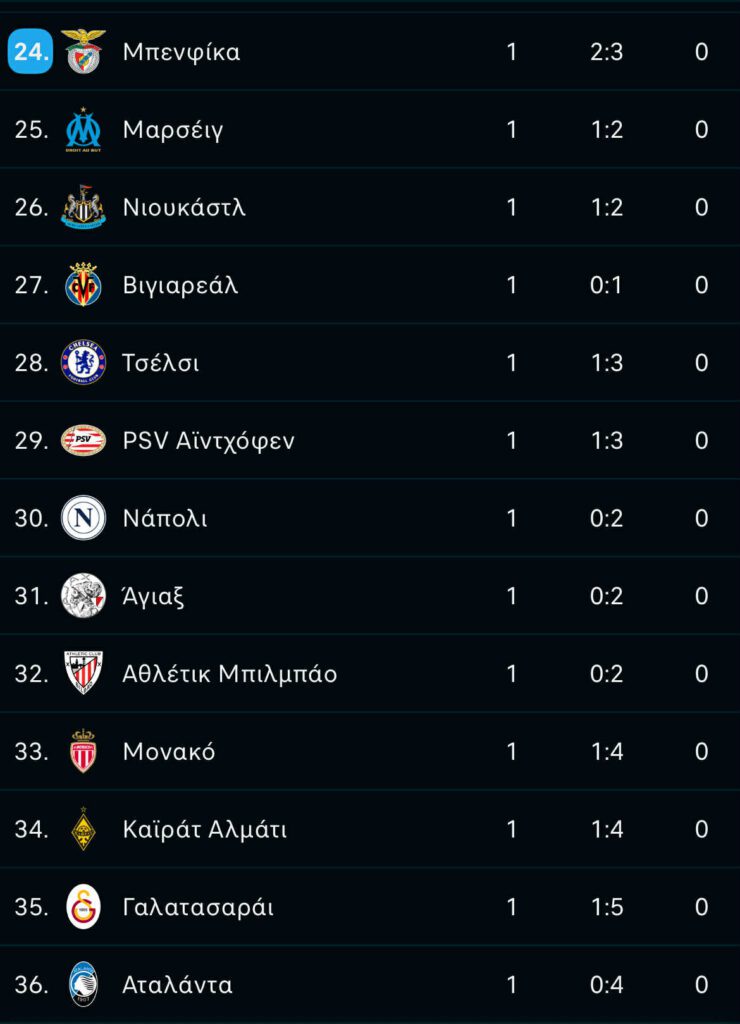Open PSV Αϊντχόφεν team page
740x1024 pixels.
[370, 440]
